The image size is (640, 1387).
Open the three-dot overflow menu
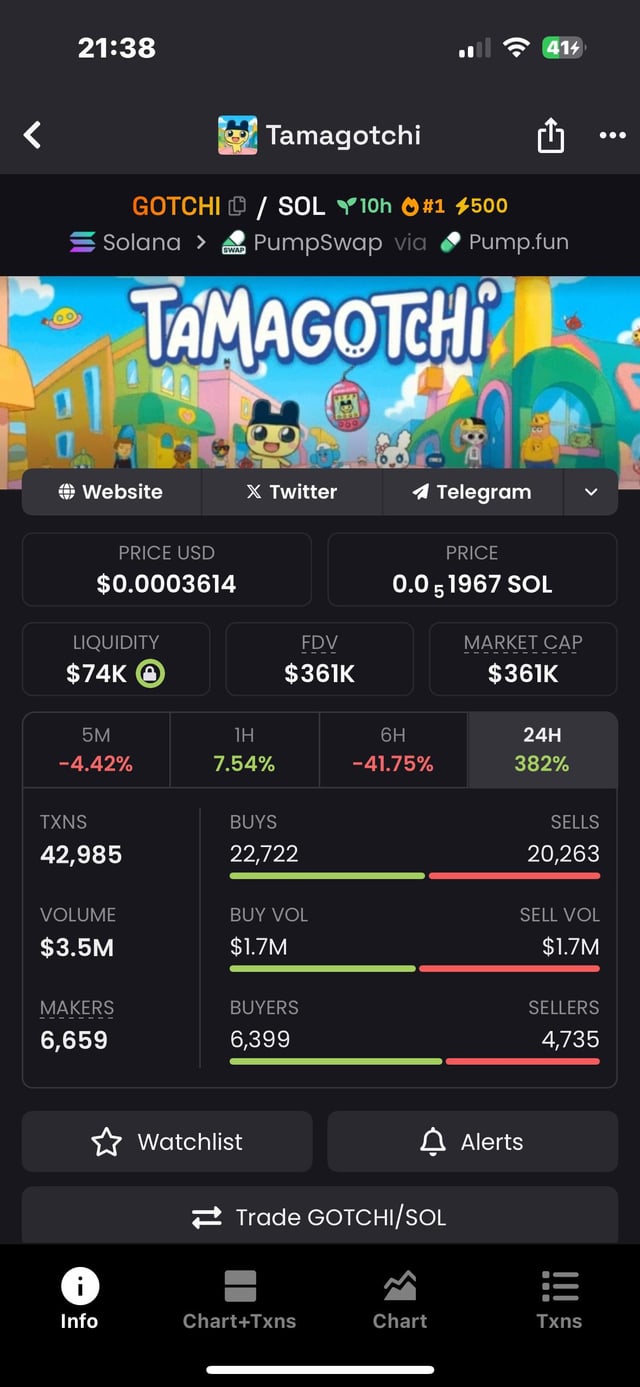(x=612, y=135)
